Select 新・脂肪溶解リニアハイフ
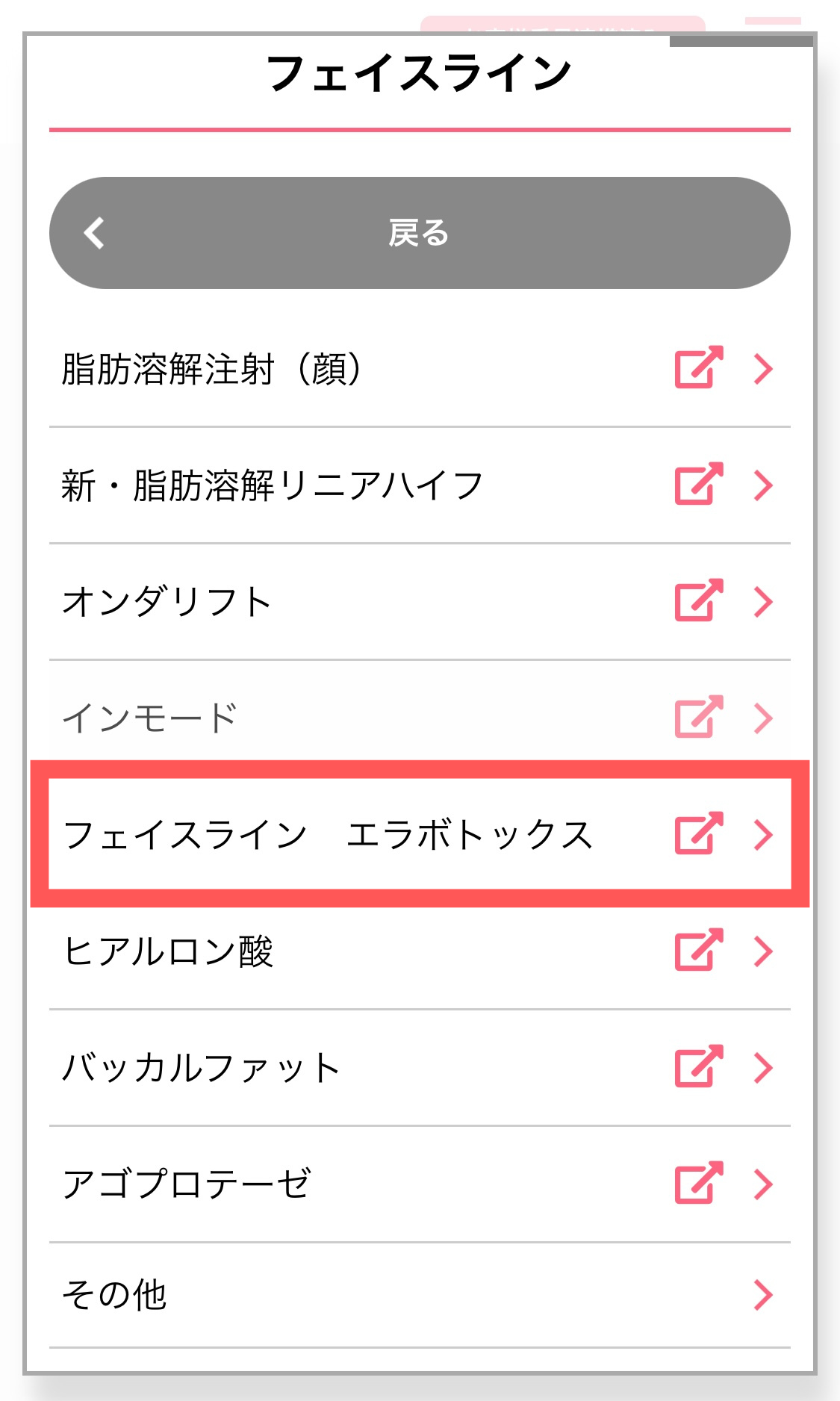 pyautogui.click(x=419, y=485)
